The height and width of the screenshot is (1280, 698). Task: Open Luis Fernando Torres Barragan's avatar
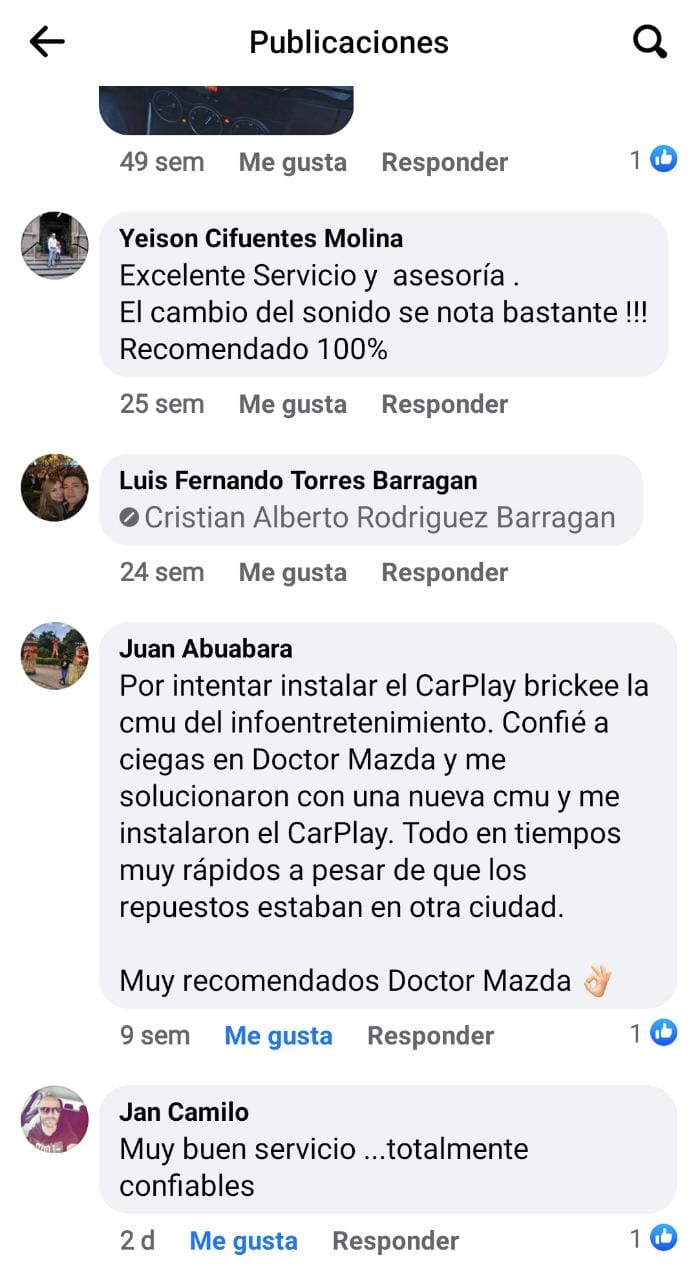pyautogui.click(x=55, y=487)
